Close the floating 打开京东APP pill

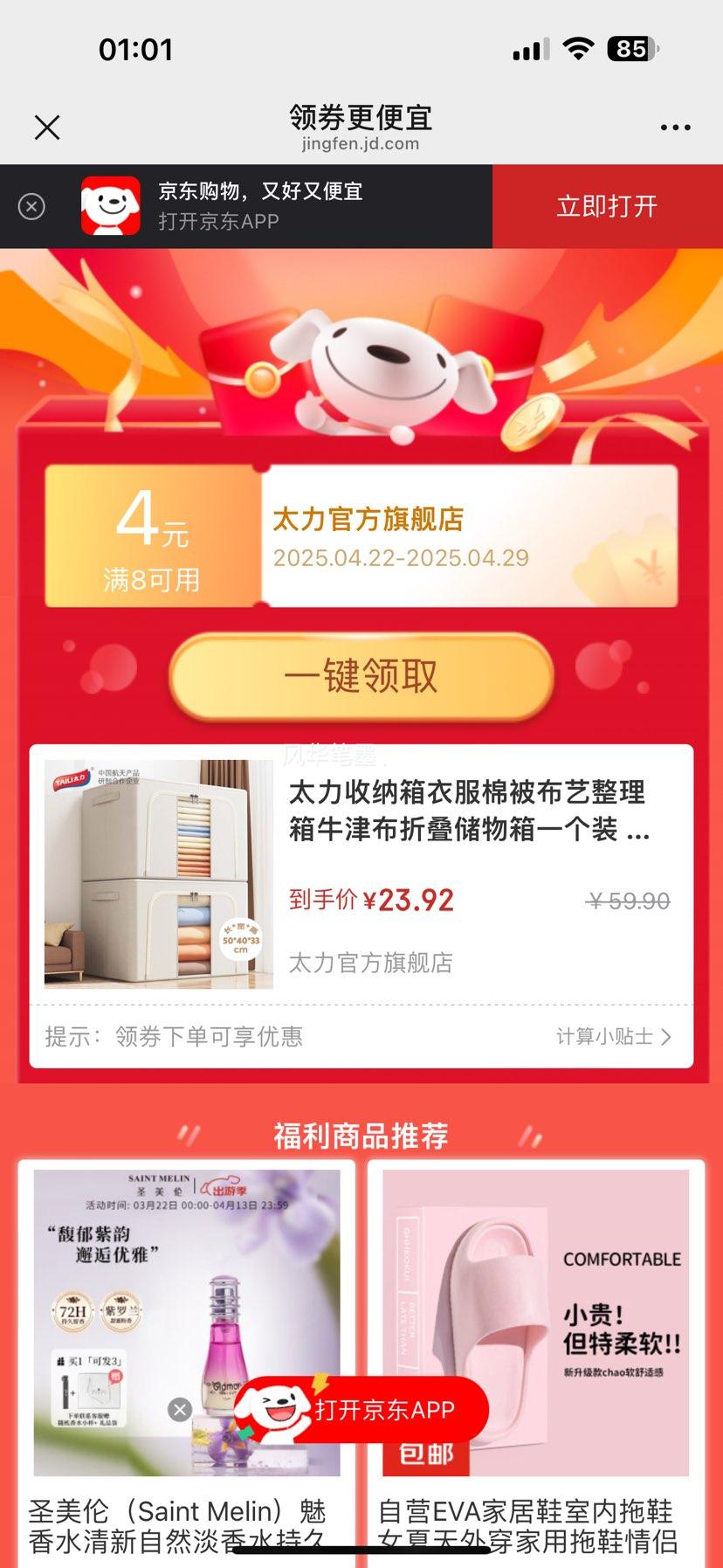[x=181, y=1410]
